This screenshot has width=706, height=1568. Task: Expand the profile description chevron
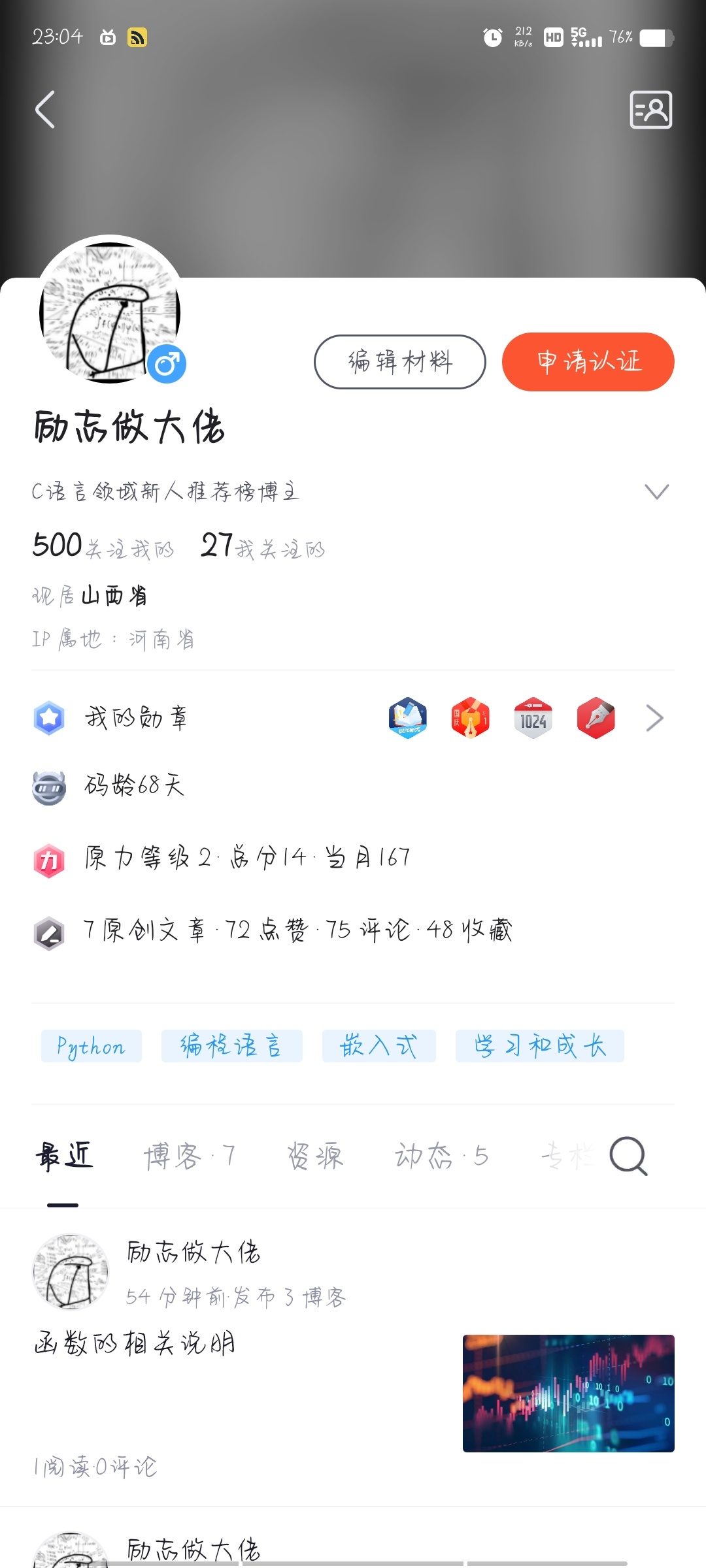(656, 491)
